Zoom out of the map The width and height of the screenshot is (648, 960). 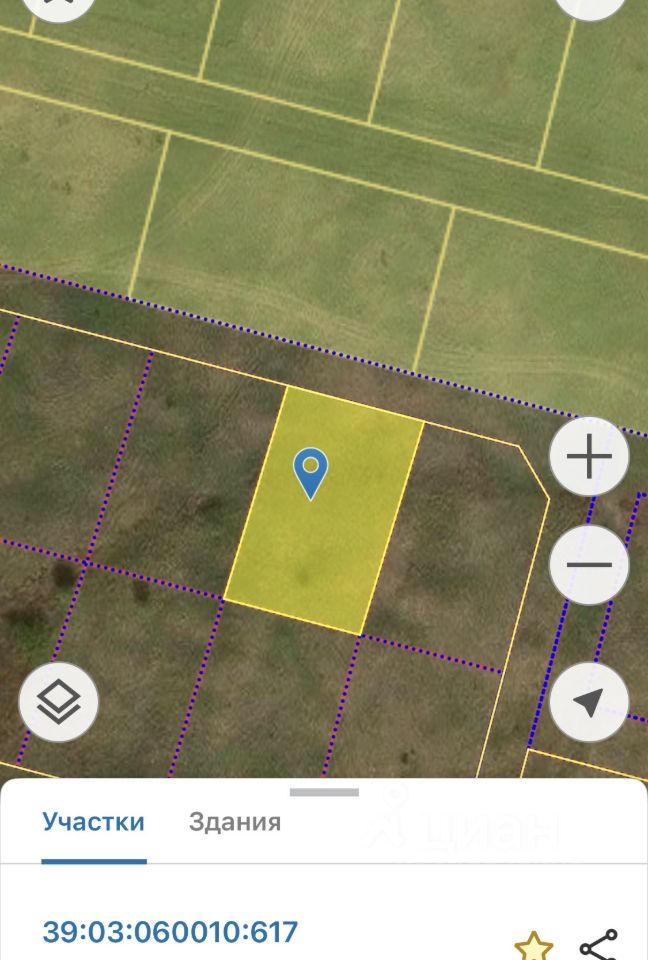(589, 564)
